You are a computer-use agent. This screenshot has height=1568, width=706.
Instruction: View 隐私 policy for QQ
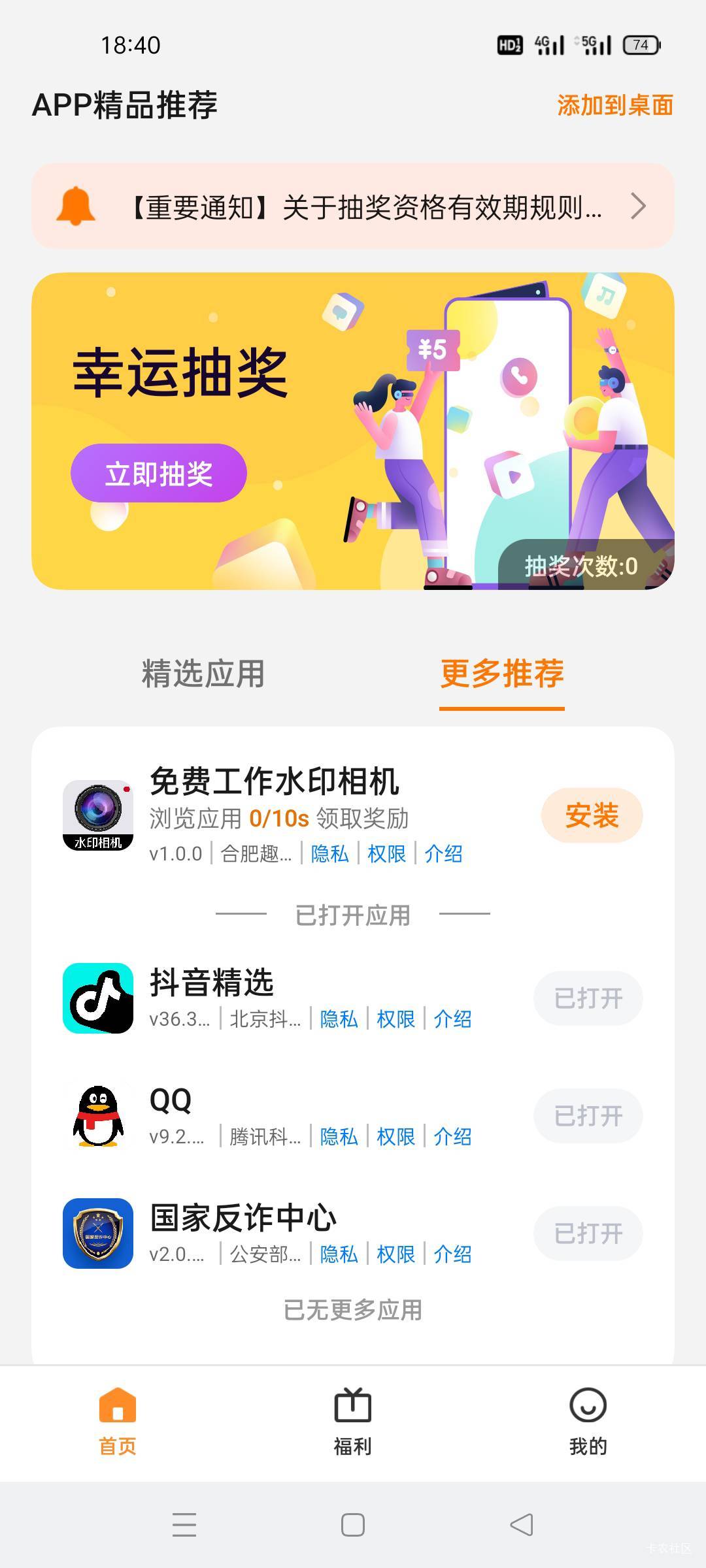pos(339,1136)
